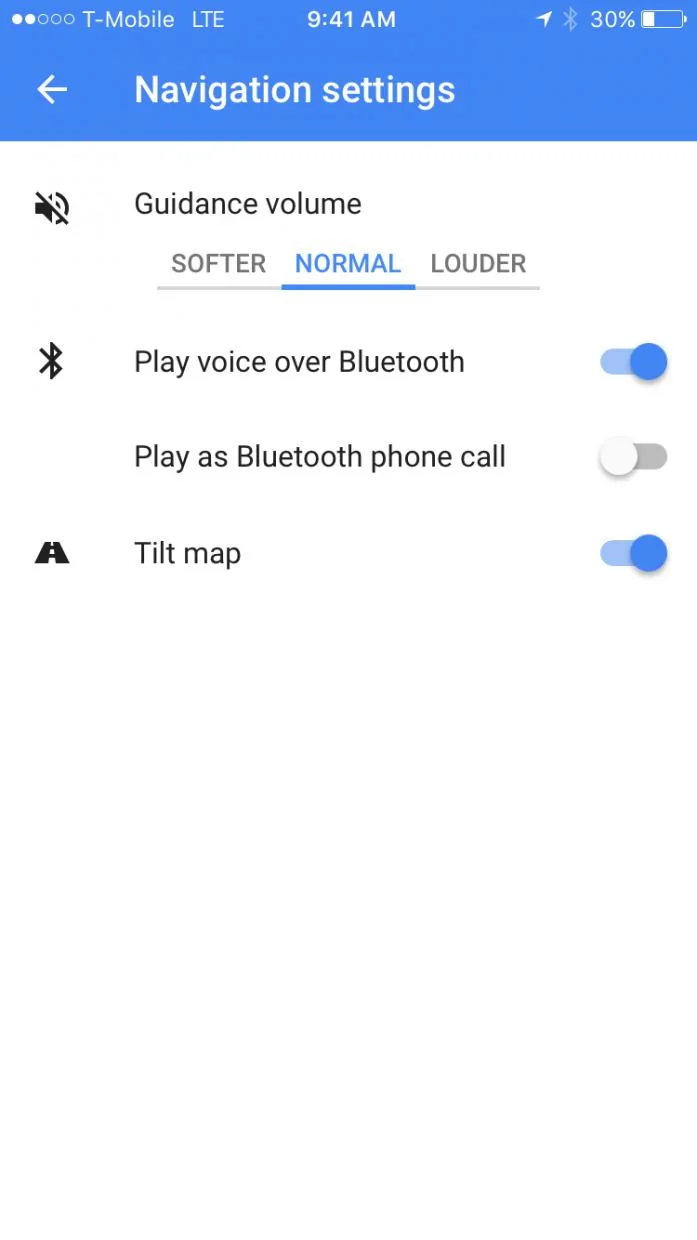This screenshot has width=697, height=1240.
Task: Disable the Tilt map switch
Action: tap(633, 553)
